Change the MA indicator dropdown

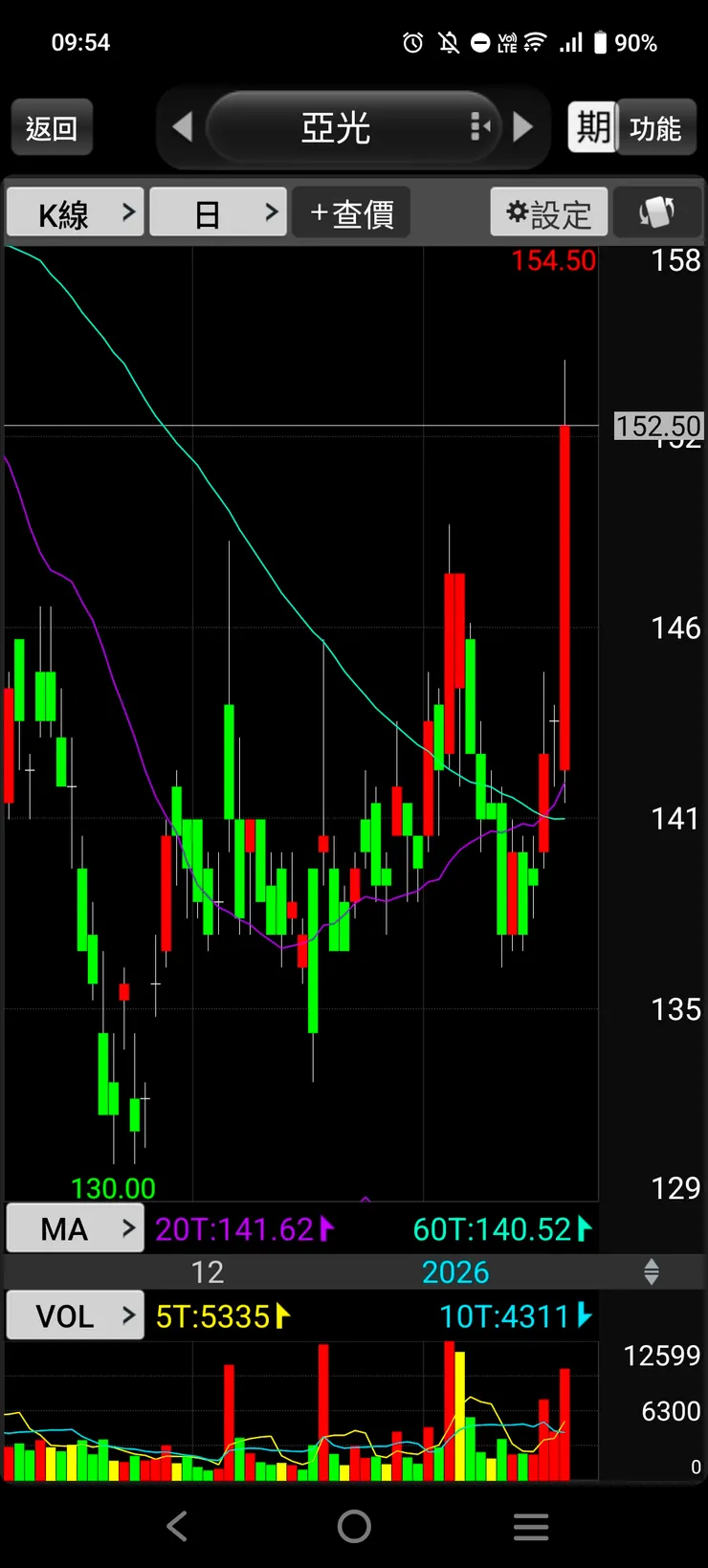pos(76,1228)
